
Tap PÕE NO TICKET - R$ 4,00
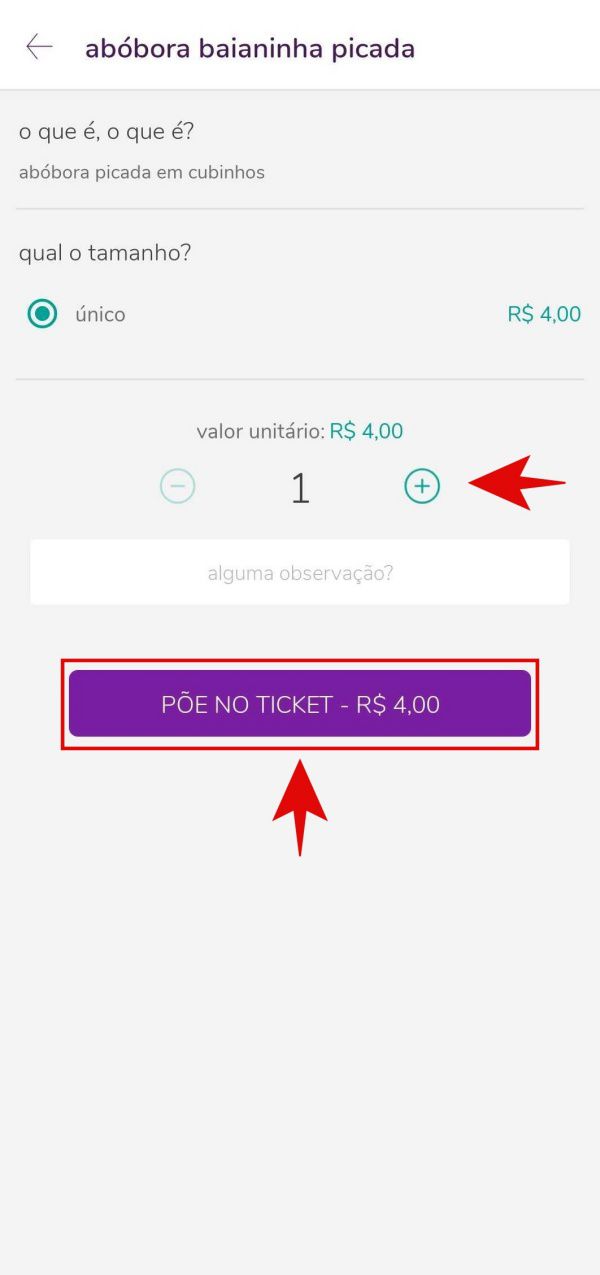(300, 704)
